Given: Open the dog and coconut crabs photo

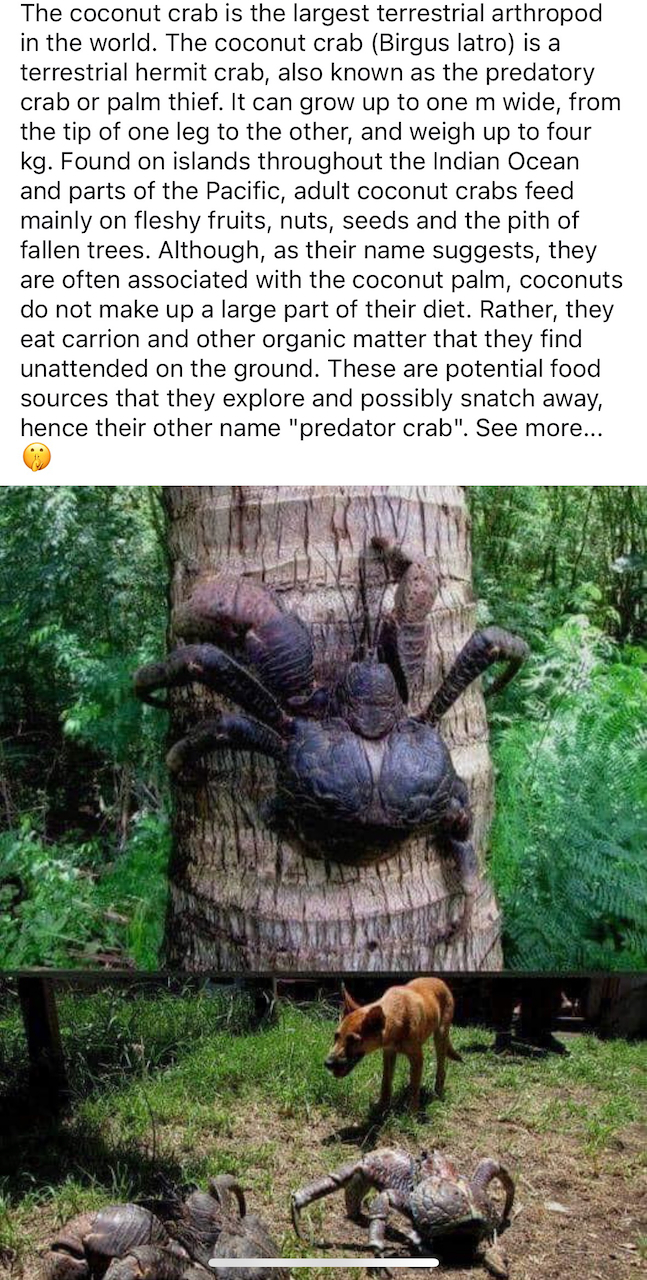Looking at the screenshot, I should 323,1120.
